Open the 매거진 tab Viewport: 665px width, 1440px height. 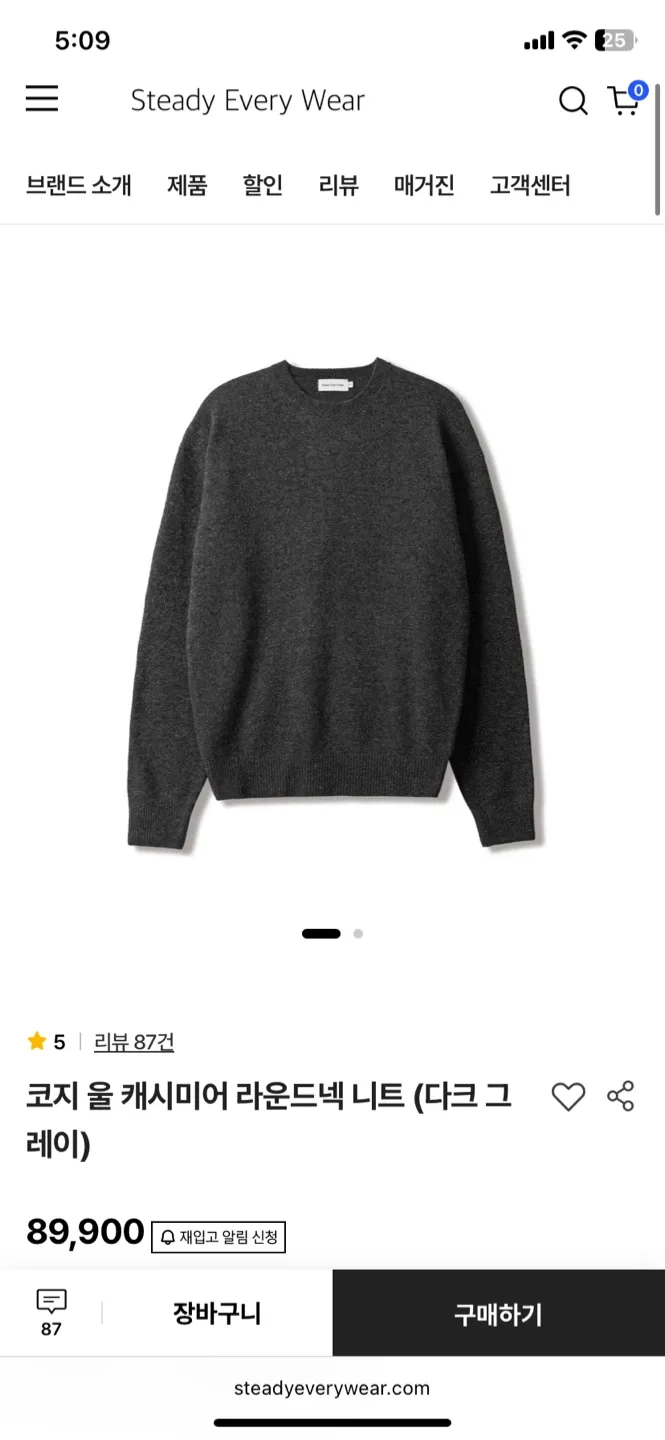pyautogui.click(x=424, y=185)
